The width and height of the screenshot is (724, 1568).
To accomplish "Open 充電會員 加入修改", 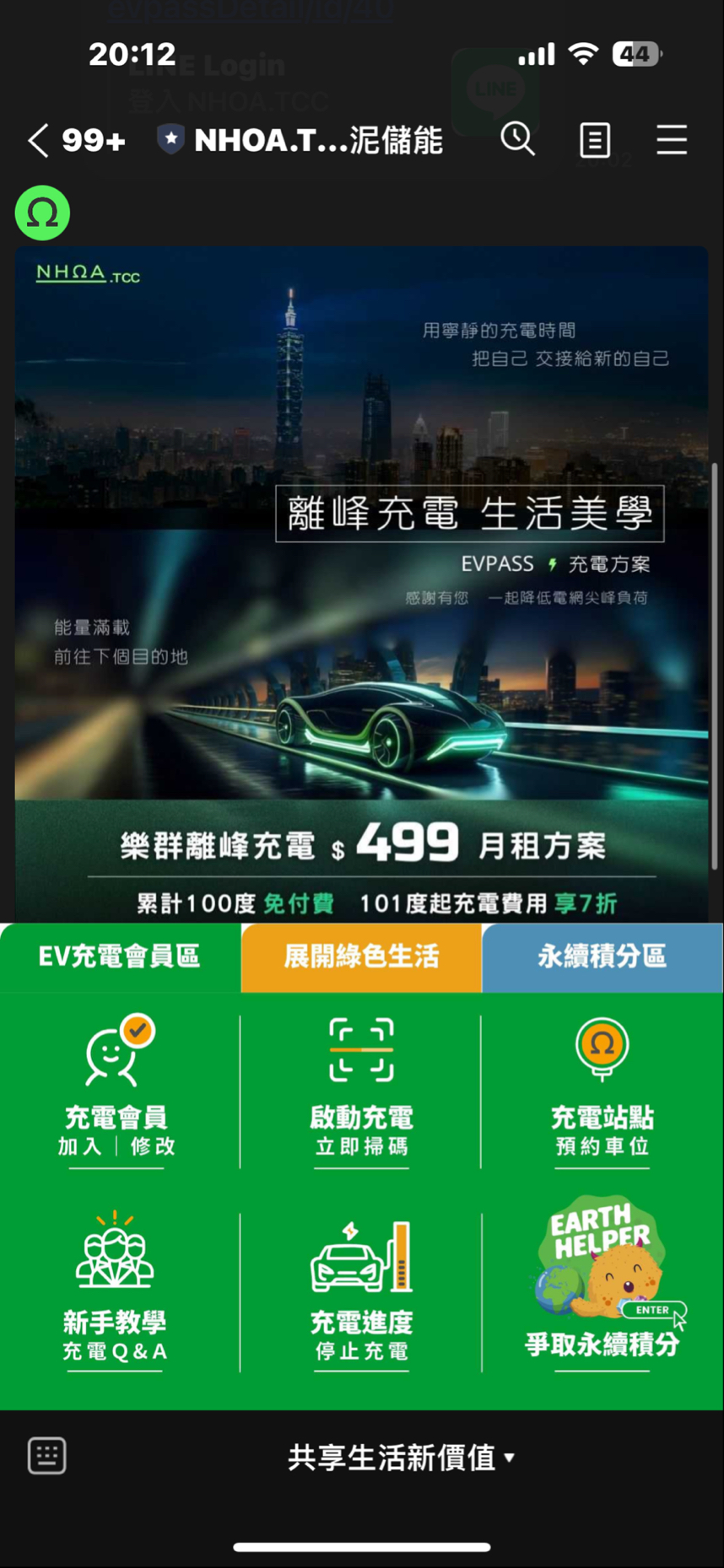I will (116, 1090).
